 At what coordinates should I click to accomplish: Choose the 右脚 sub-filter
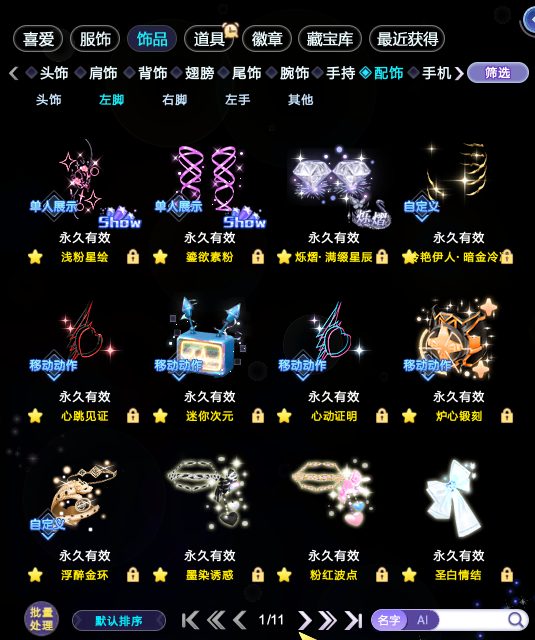point(175,100)
